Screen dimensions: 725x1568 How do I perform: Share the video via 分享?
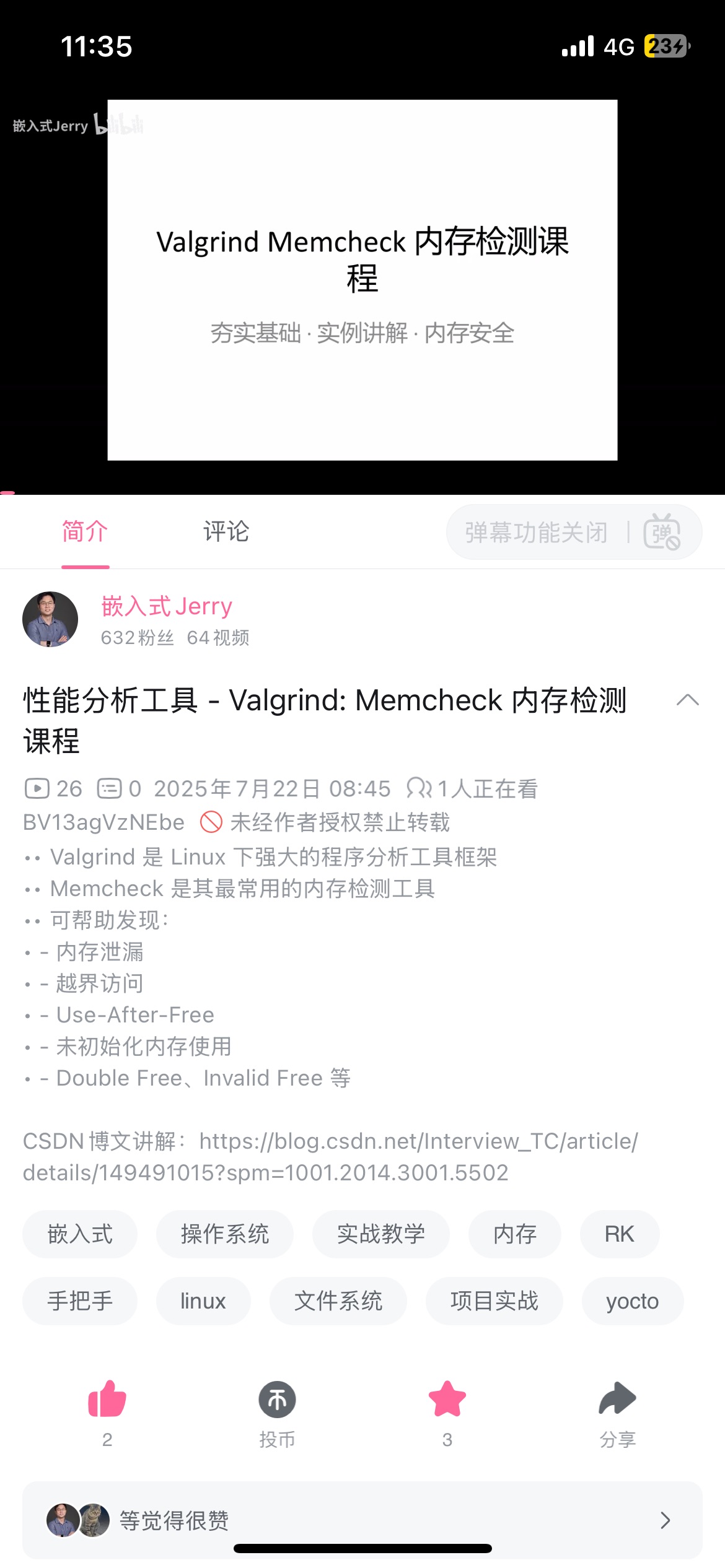coord(617,1400)
